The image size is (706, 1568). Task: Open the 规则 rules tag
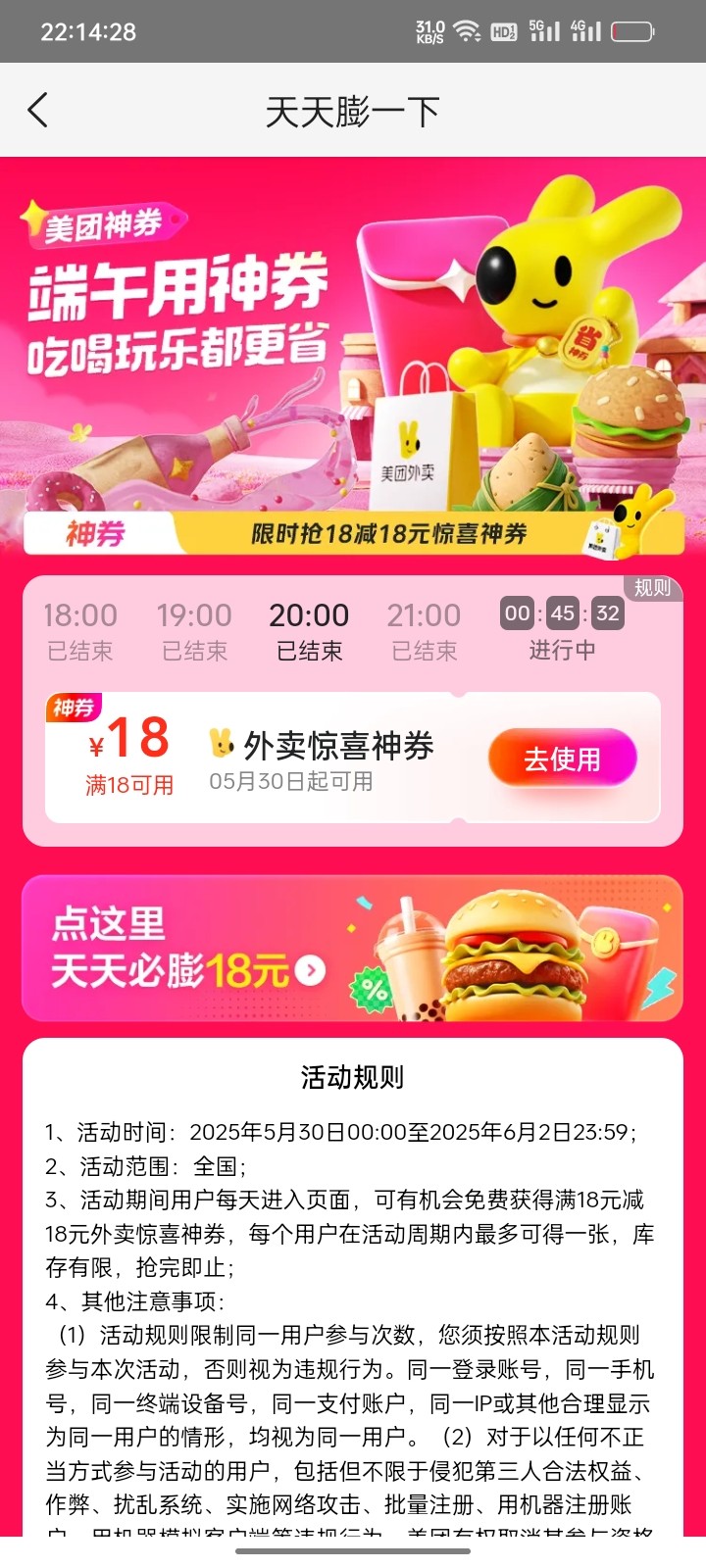pyautogui.click(x=652, y=588)
